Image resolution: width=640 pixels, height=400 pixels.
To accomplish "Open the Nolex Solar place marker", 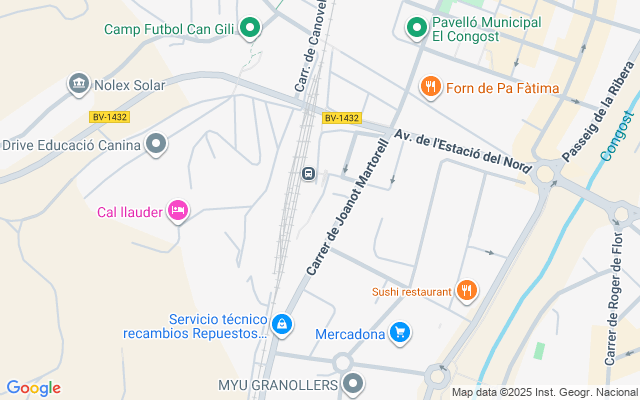I will (x=79, y=85).
